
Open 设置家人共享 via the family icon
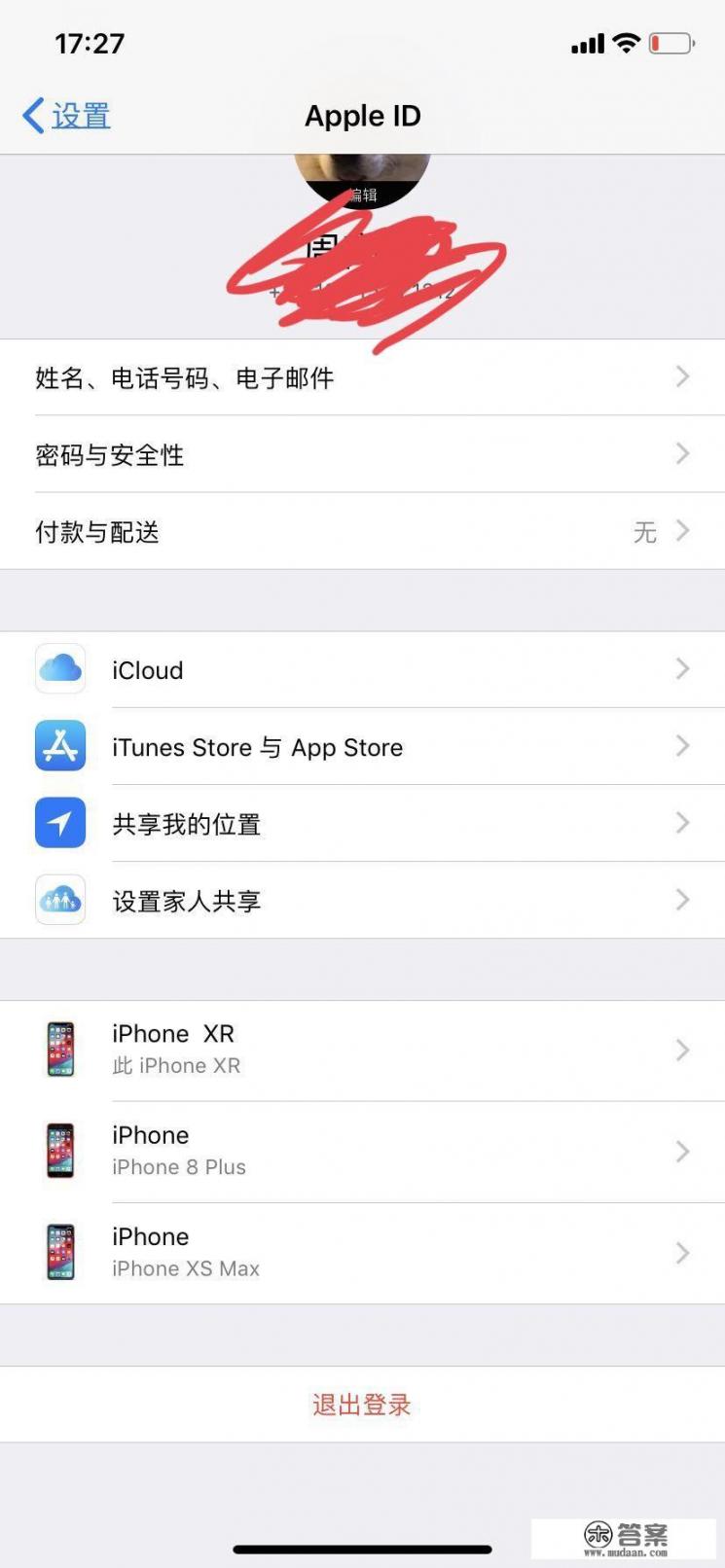pos(60,900)
